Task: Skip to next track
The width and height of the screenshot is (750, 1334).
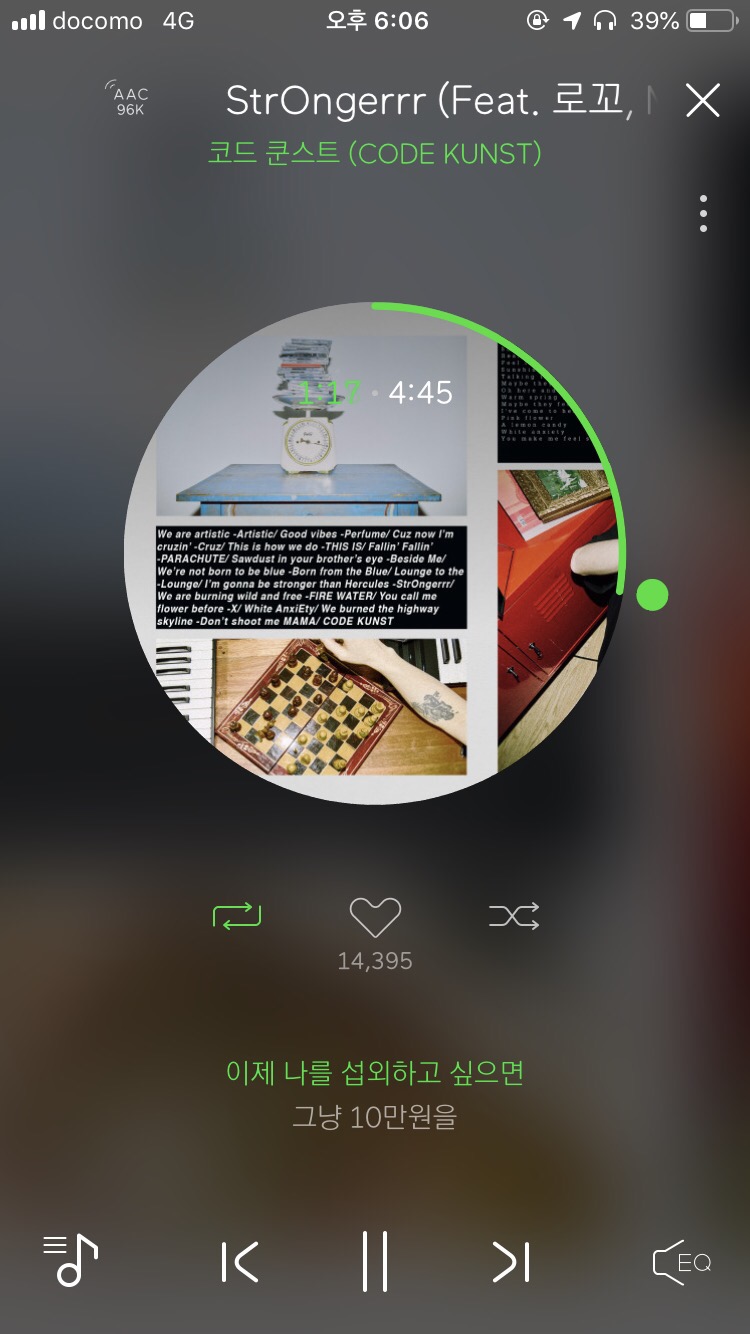Action: (511, 1261)
